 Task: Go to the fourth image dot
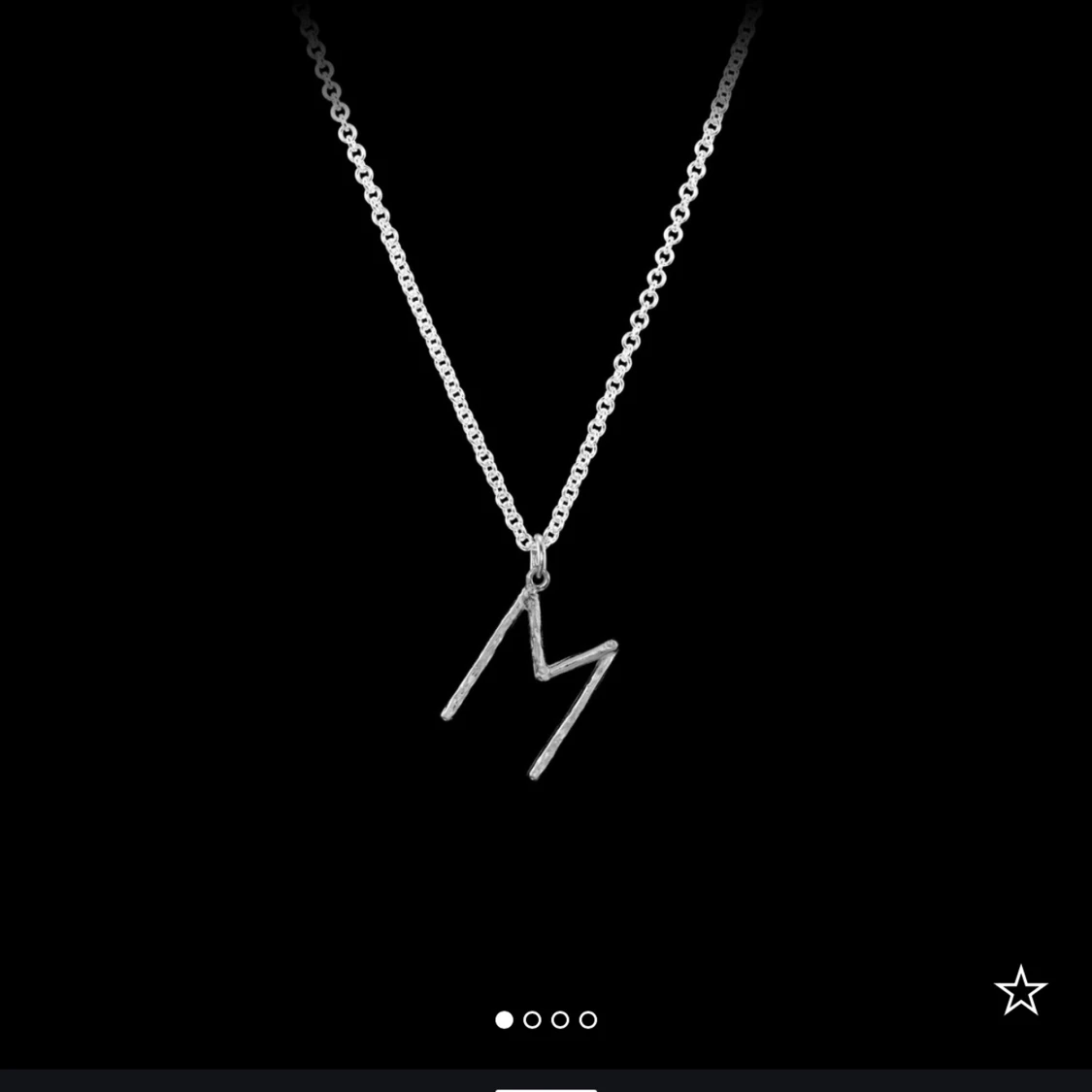point(588,1019)
